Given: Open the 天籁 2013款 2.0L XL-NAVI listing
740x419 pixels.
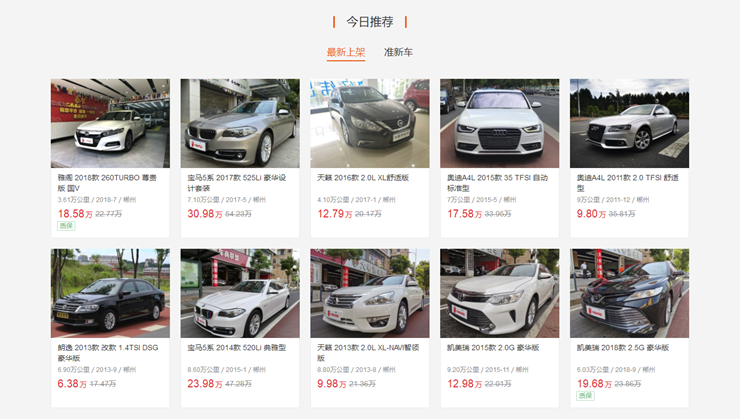Looking at the screenshot, I should [x=369, y=294].
